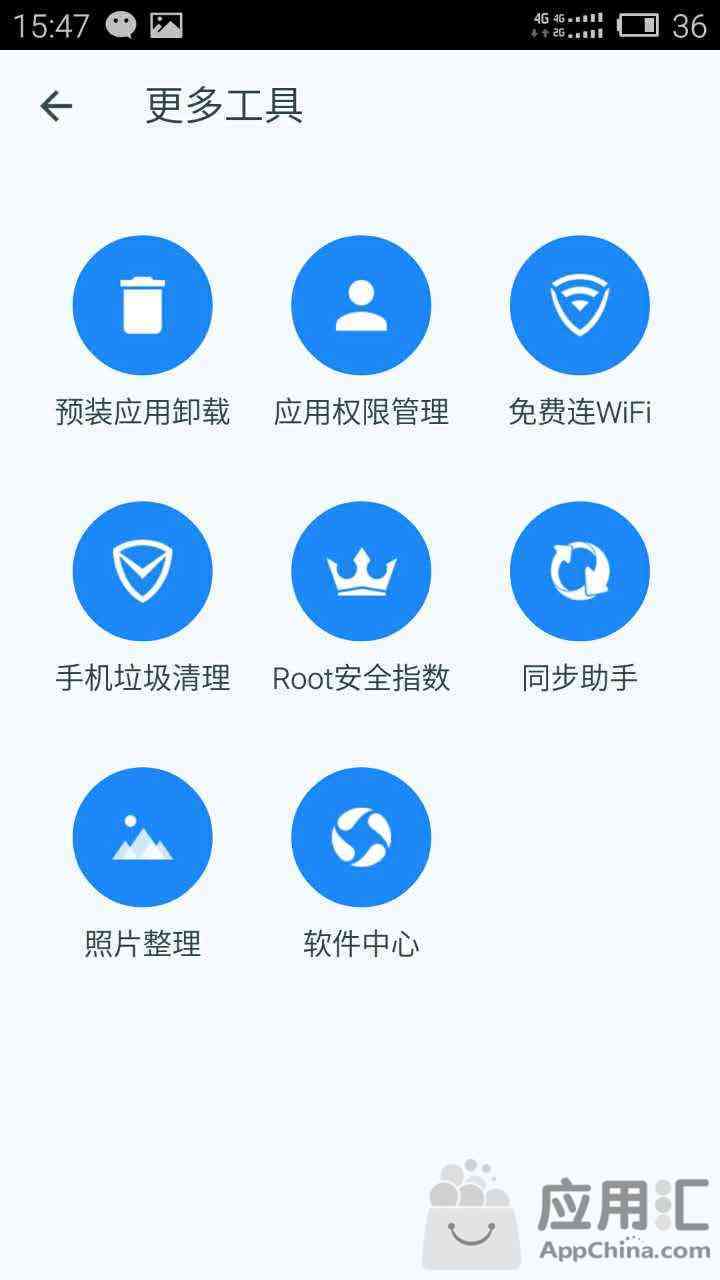Open 应用权限管理 tool
Screen dimensions: 720x1280
tap(361, 305)
